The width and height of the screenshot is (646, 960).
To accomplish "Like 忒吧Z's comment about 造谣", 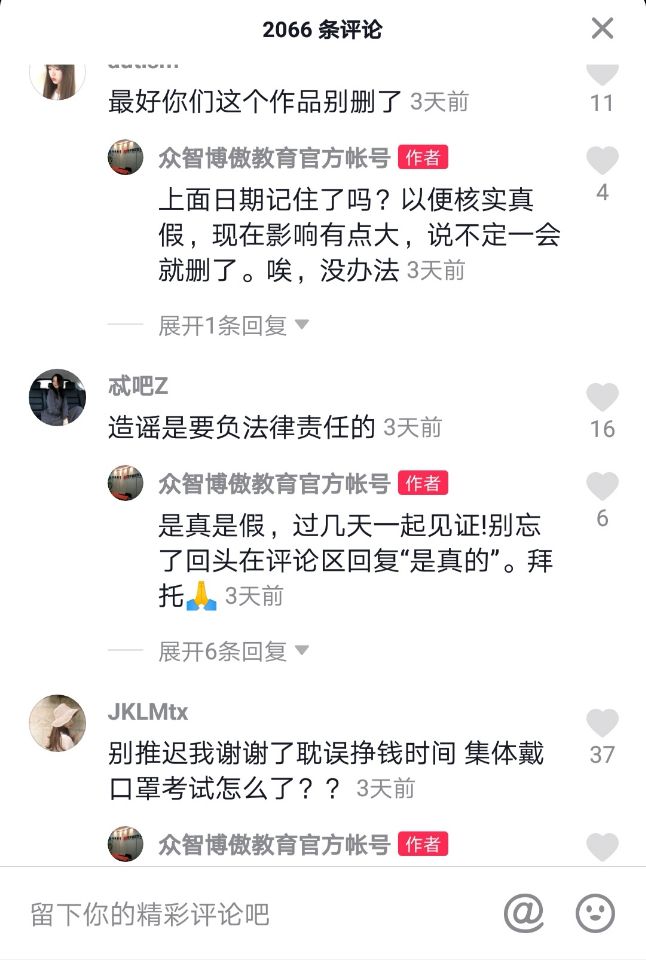I will pyautogui.click(x=602, y=398).
